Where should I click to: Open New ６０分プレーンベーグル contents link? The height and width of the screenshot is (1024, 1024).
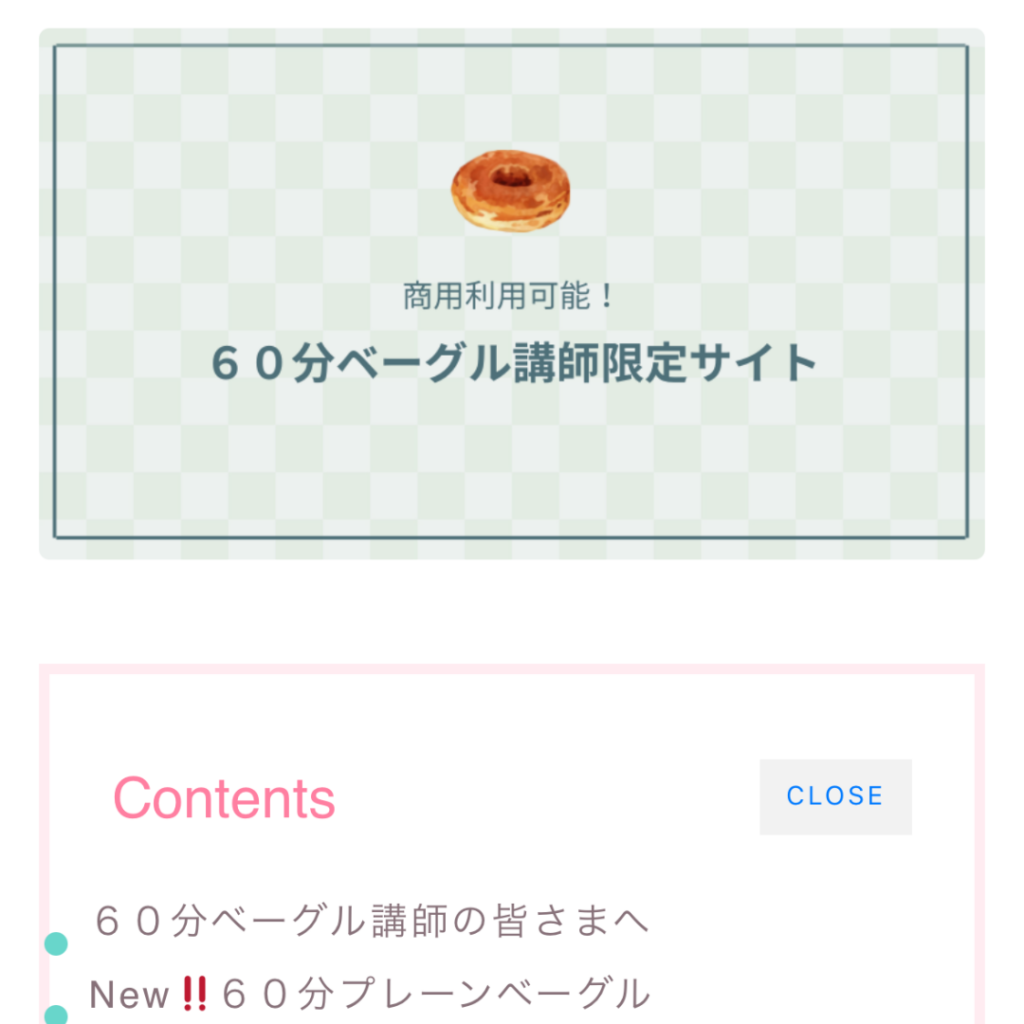tap(370, 994)
